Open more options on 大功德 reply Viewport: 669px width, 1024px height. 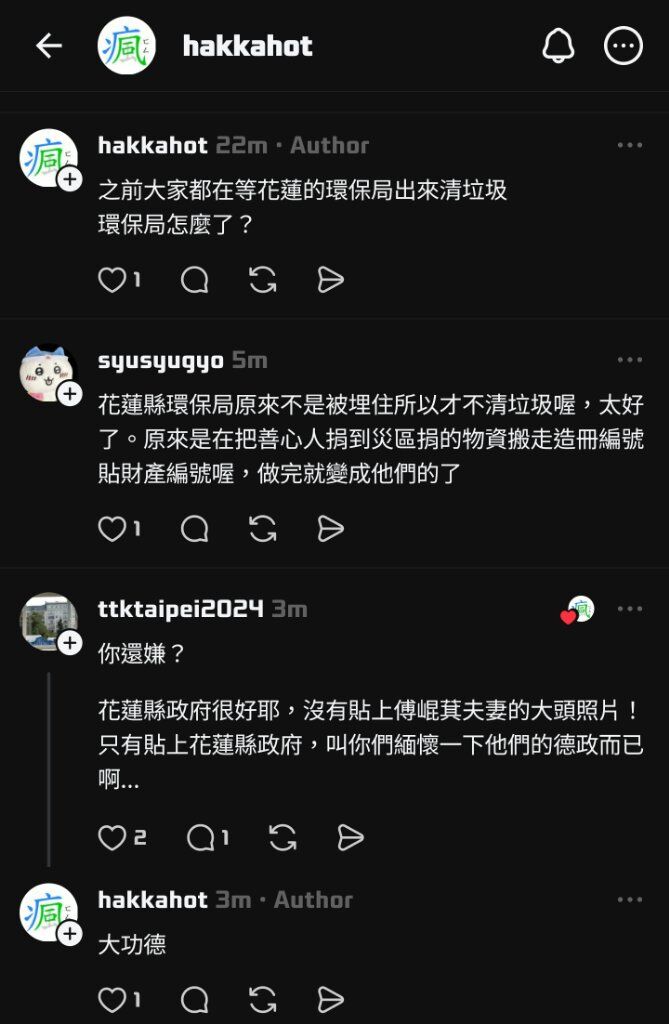pyautogui.click(x=630, y=900)
